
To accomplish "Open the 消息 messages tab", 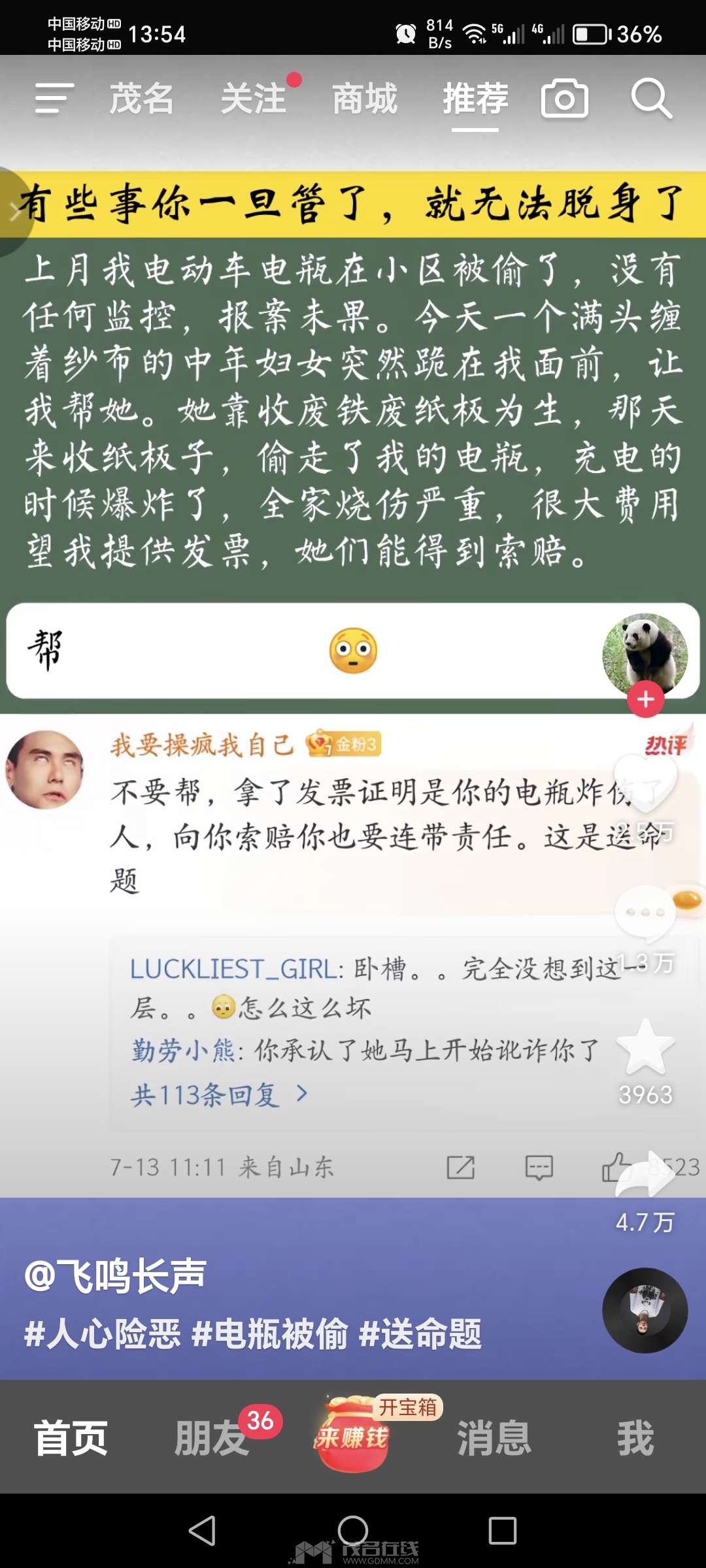I will [494, 1438].
